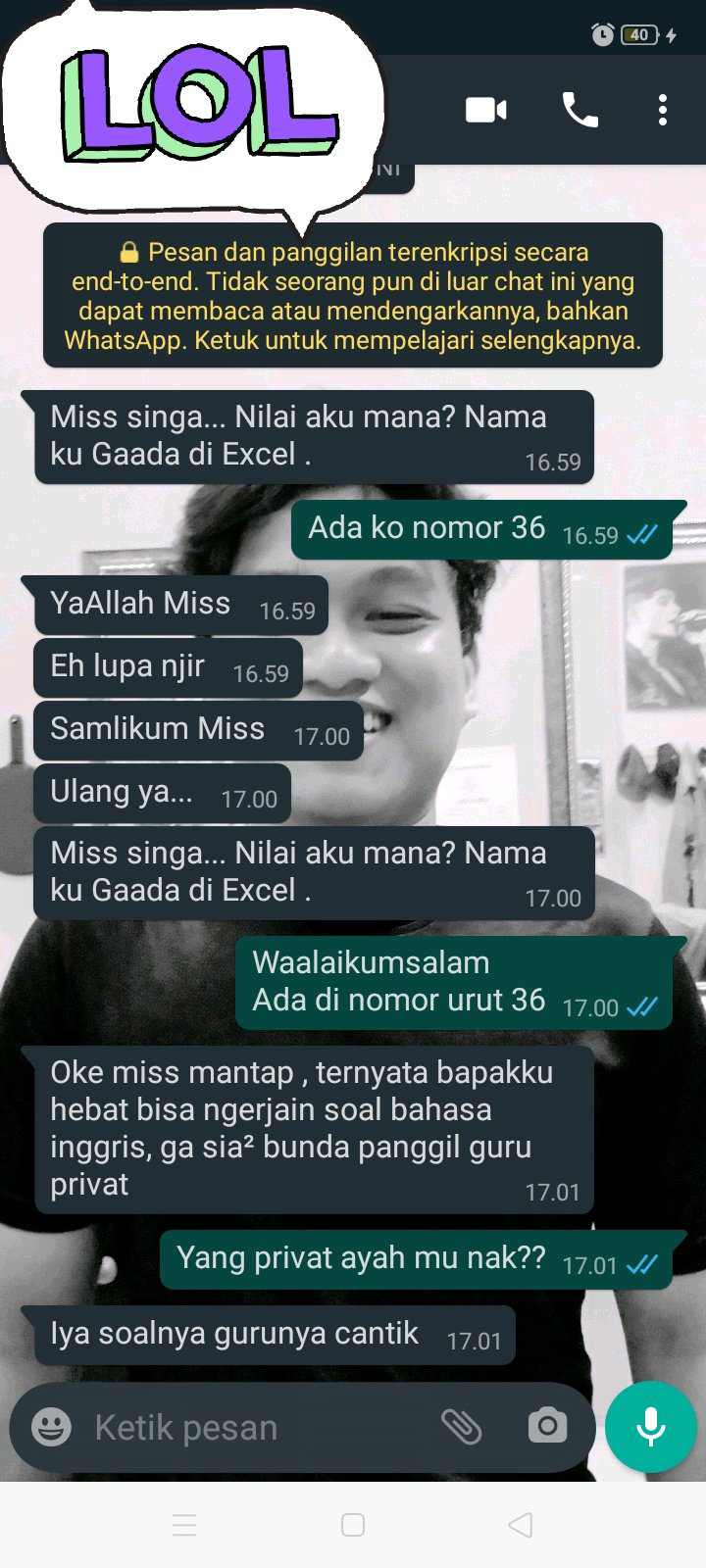
Task: Start a video call
Action: tap(485, 110)
